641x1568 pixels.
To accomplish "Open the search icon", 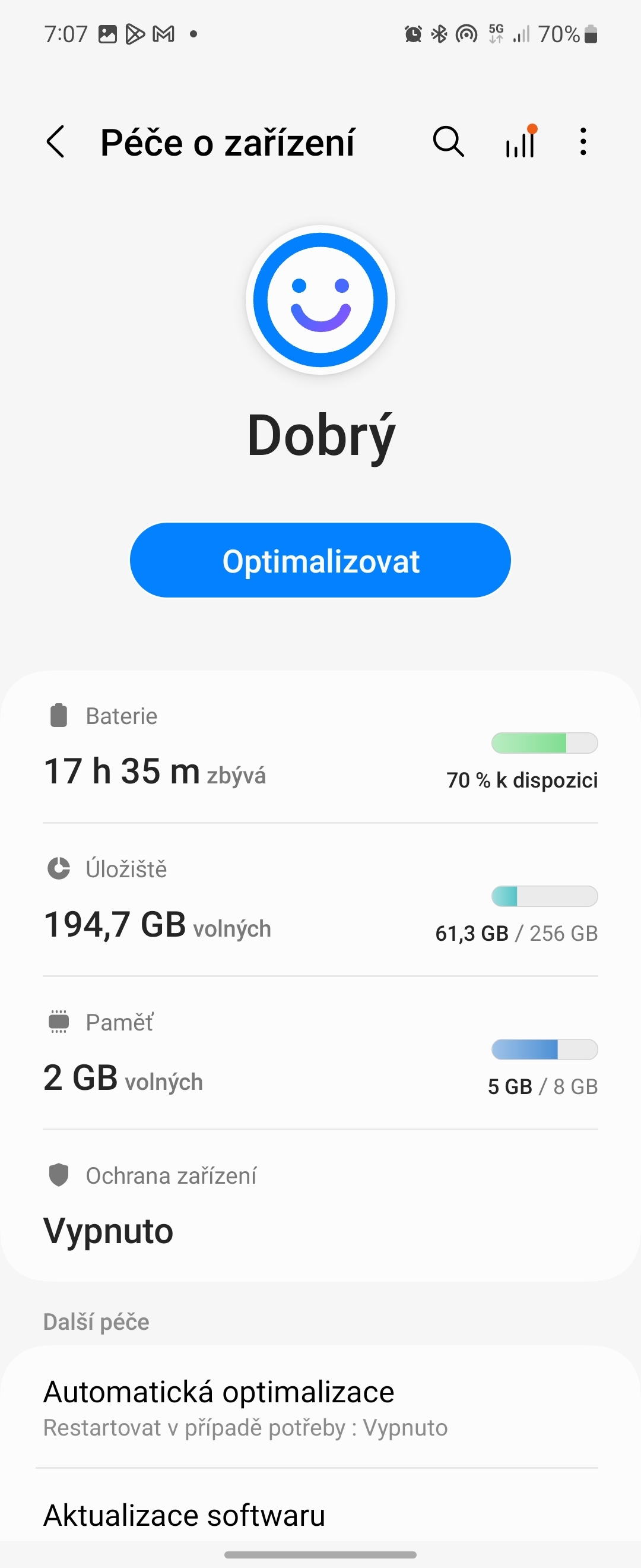I will coord(448,143).
